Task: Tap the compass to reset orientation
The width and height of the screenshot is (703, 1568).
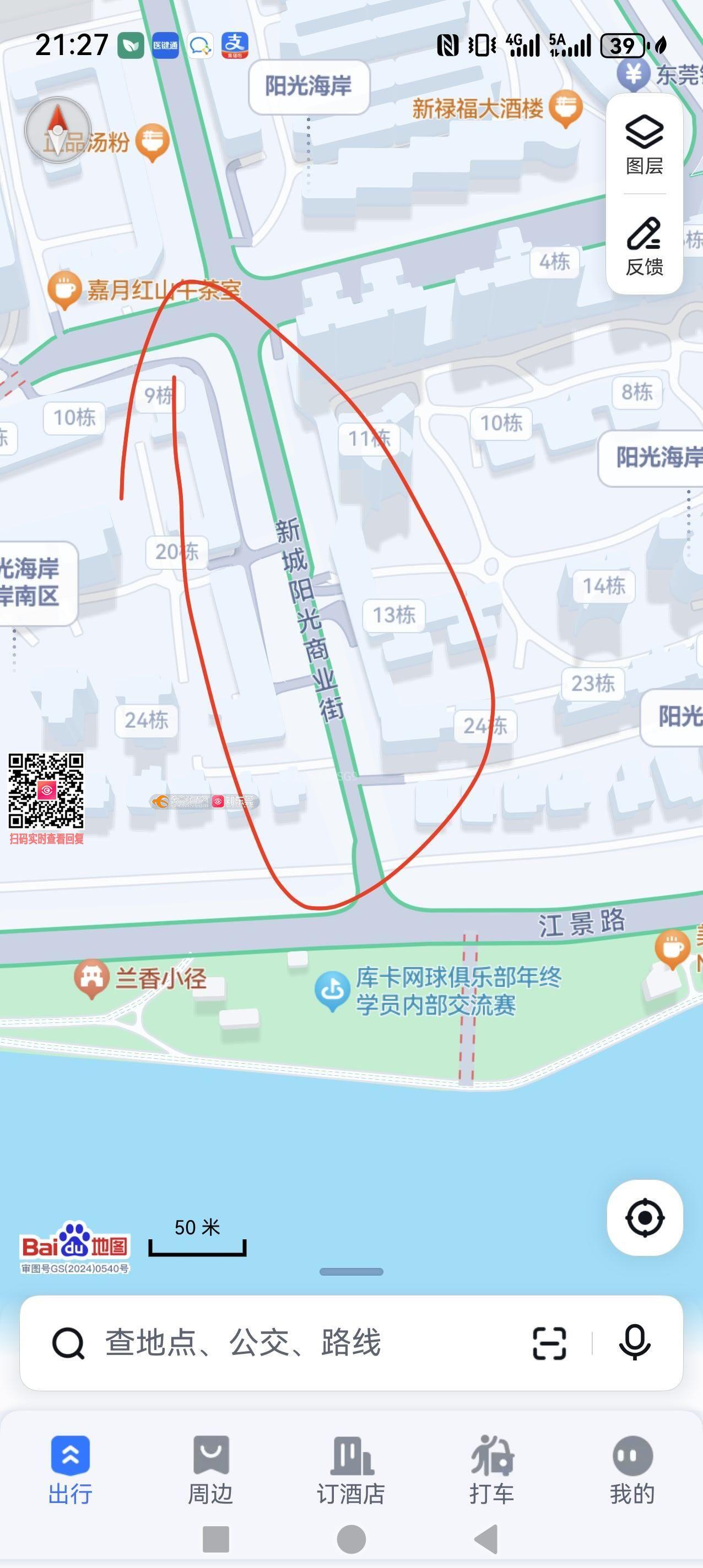Action: (x=57, y=129)
